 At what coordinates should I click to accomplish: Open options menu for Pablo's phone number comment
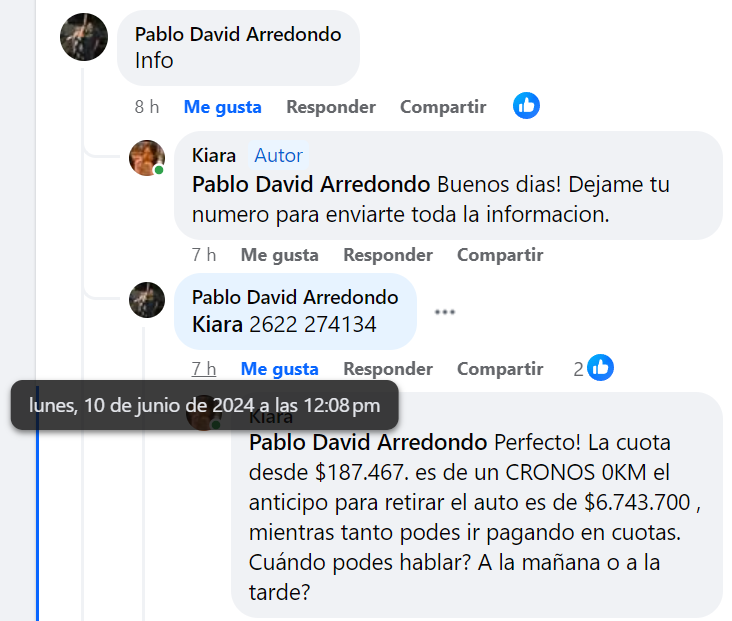click(445, 312)
